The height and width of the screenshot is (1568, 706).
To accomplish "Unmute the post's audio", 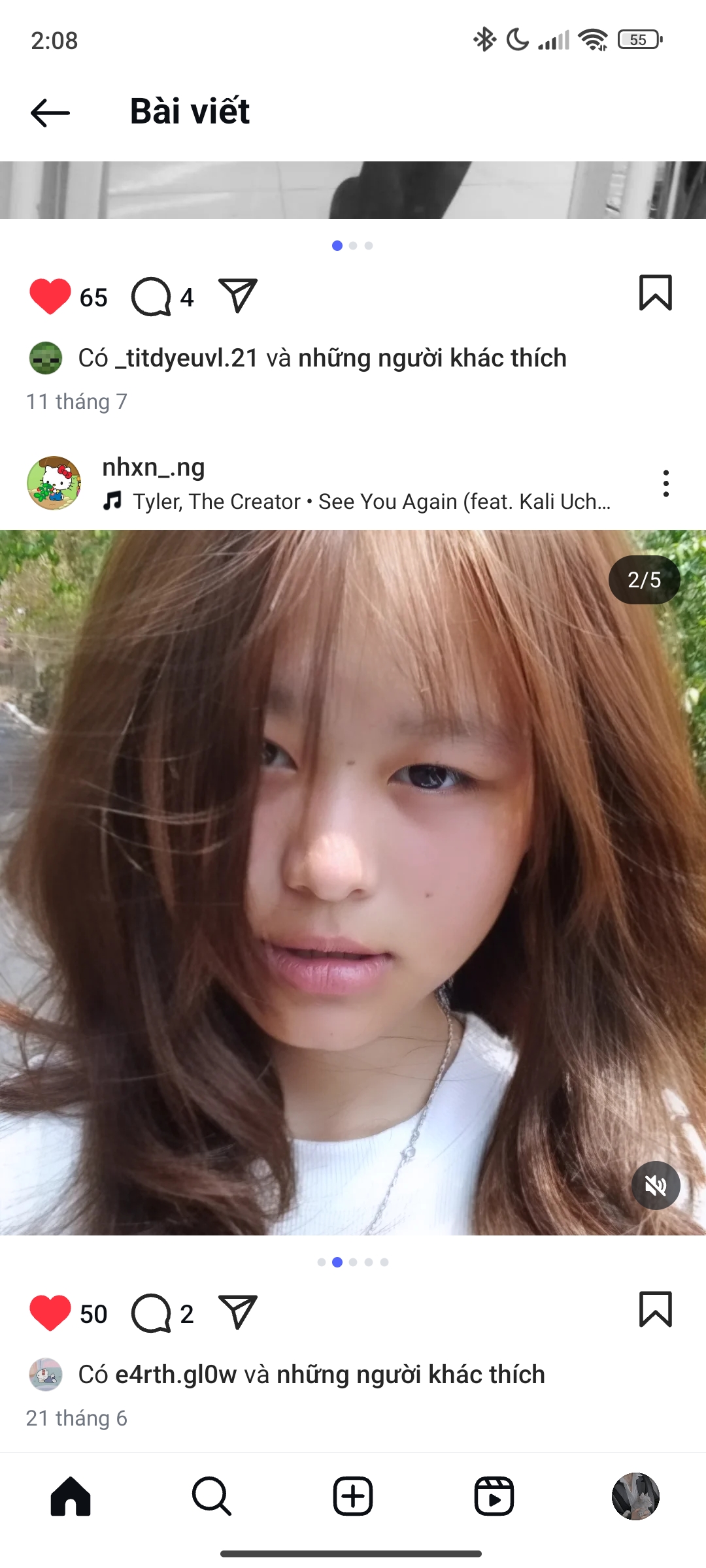I will (655, 1185).
